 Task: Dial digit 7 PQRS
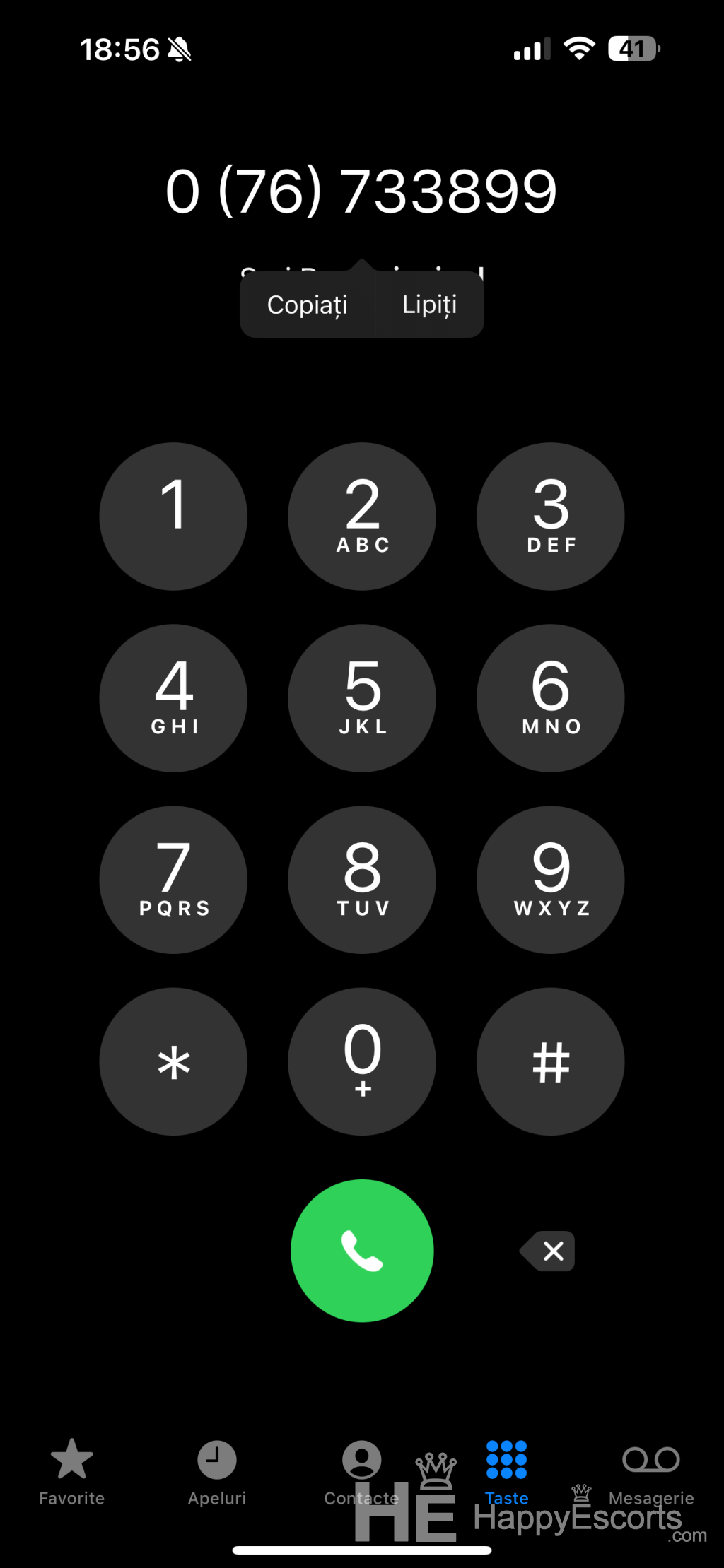point(173,880)
